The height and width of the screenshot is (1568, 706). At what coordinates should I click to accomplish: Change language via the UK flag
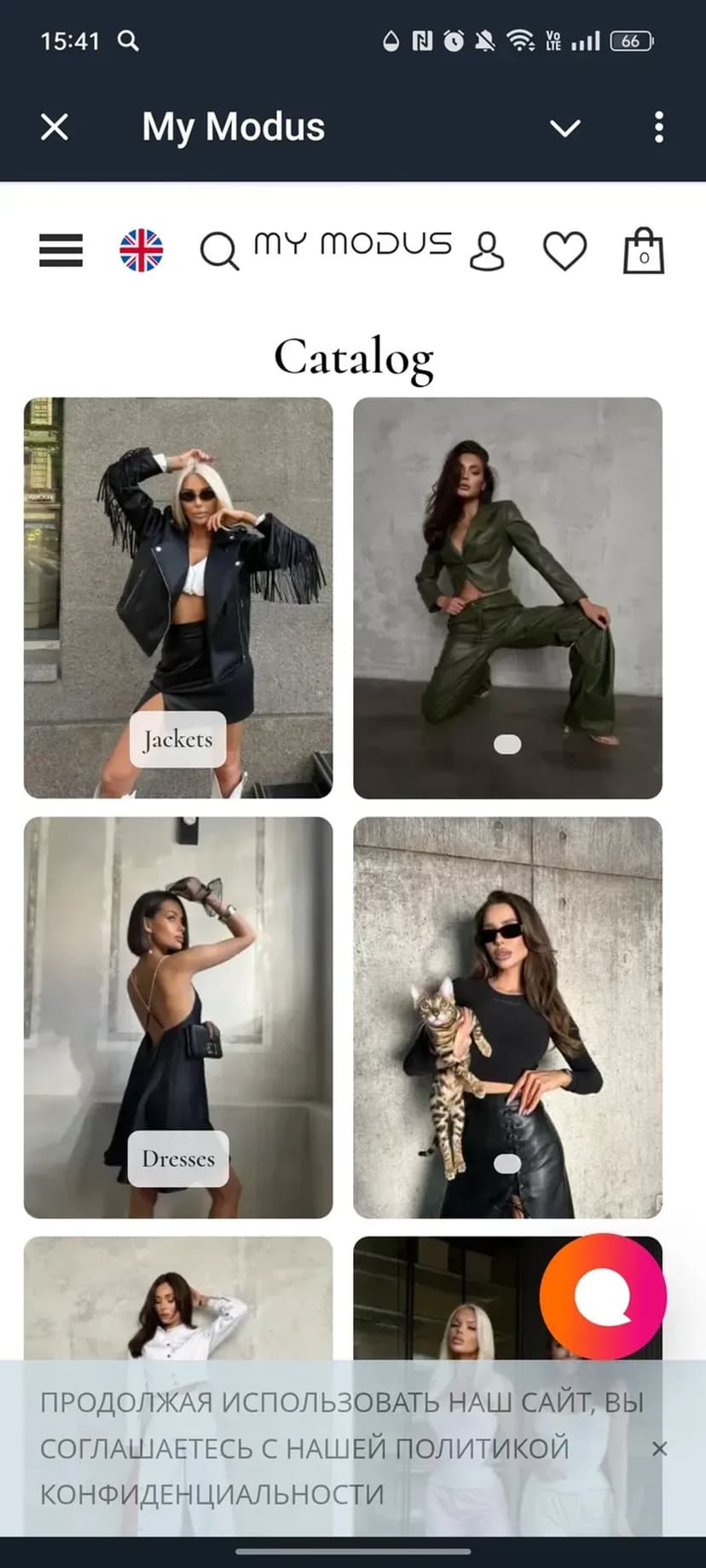tap(141, 251)
